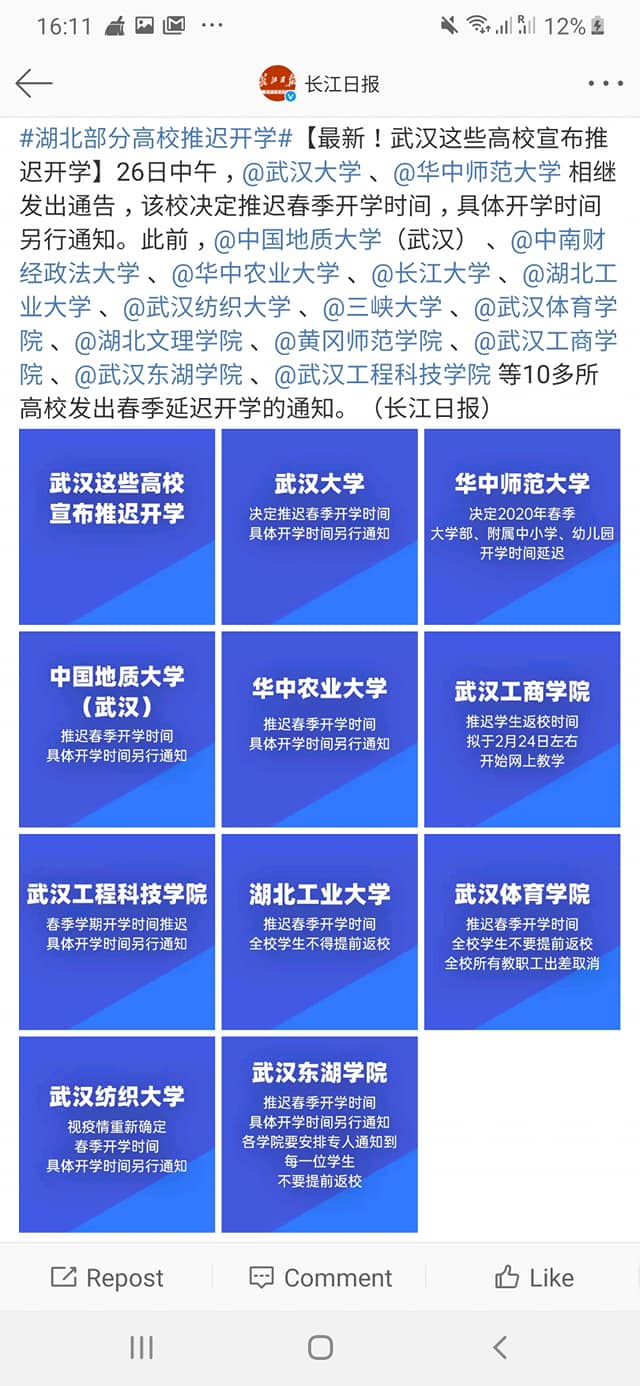This screenshot has height=1386, width=640.
Task: Go back using the top-left arrow
Action: 34,84
